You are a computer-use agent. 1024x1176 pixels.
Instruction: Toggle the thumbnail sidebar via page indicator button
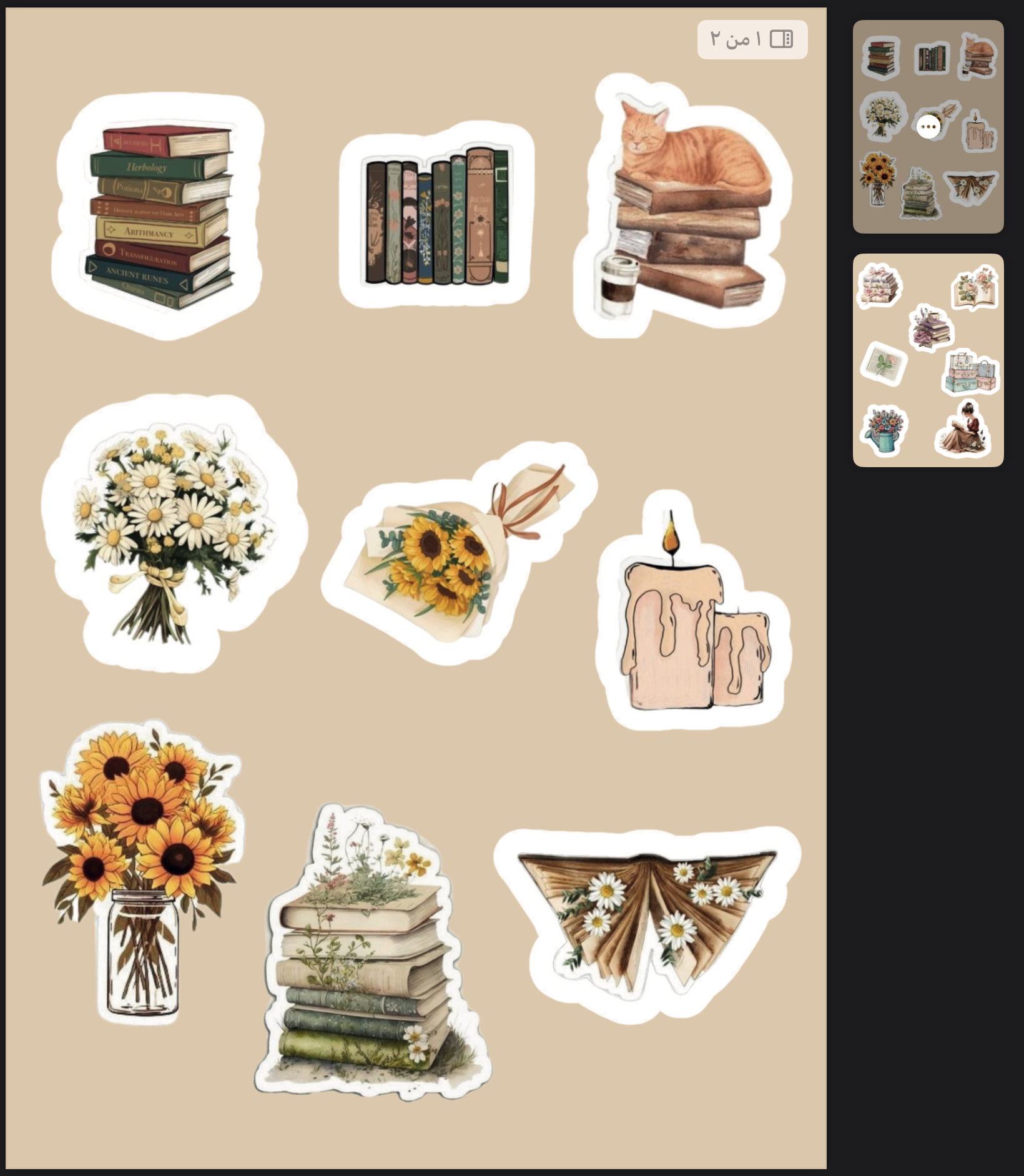[752, 39]
